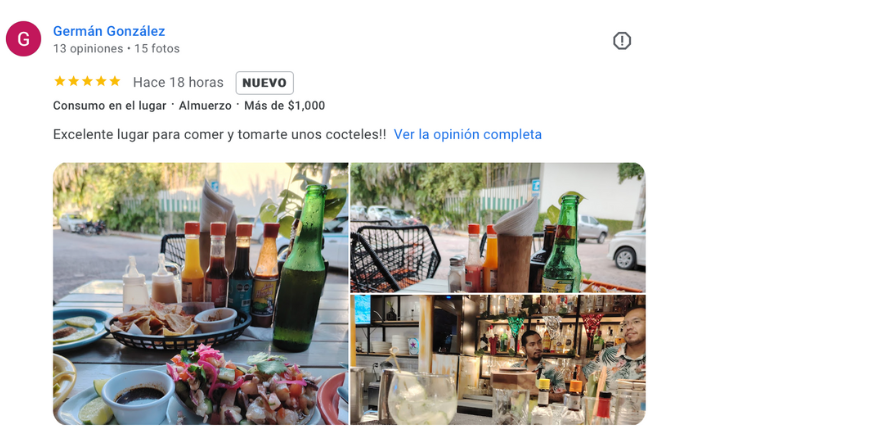
Task: Expand review with Ver la opinión completa
Action: [467, 134]
